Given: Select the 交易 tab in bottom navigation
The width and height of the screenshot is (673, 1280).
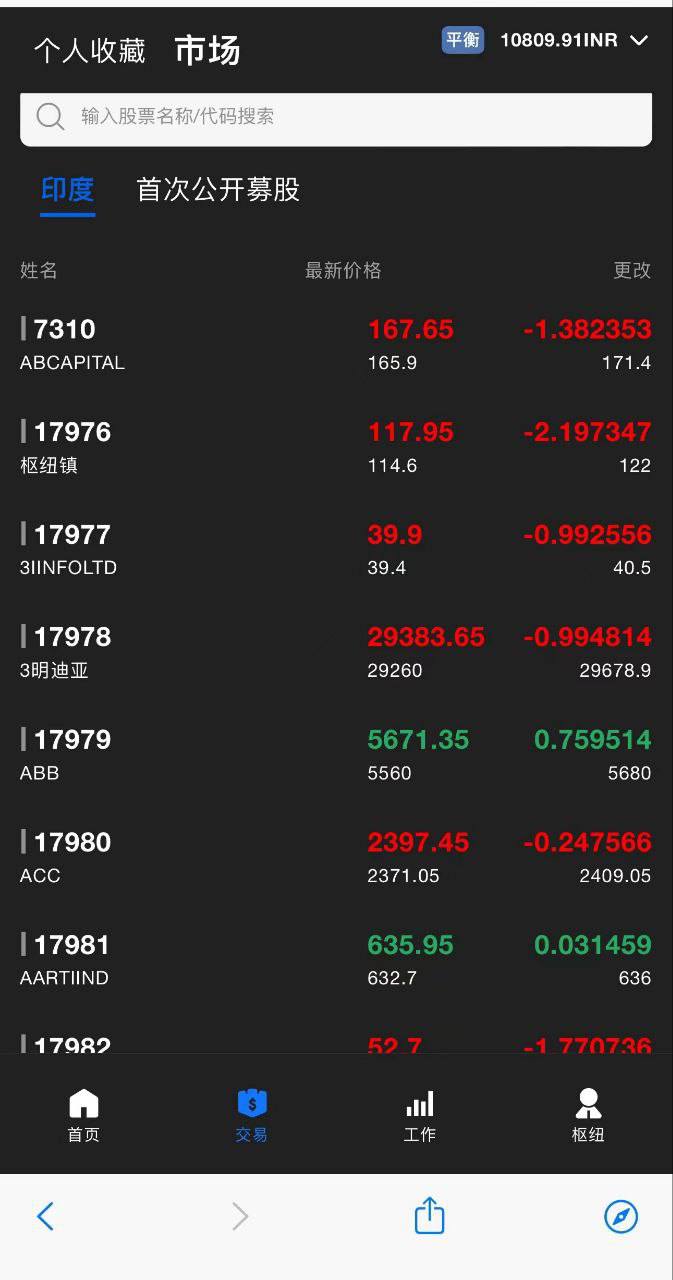Looking at the screenshot, I should point(252,1115).
